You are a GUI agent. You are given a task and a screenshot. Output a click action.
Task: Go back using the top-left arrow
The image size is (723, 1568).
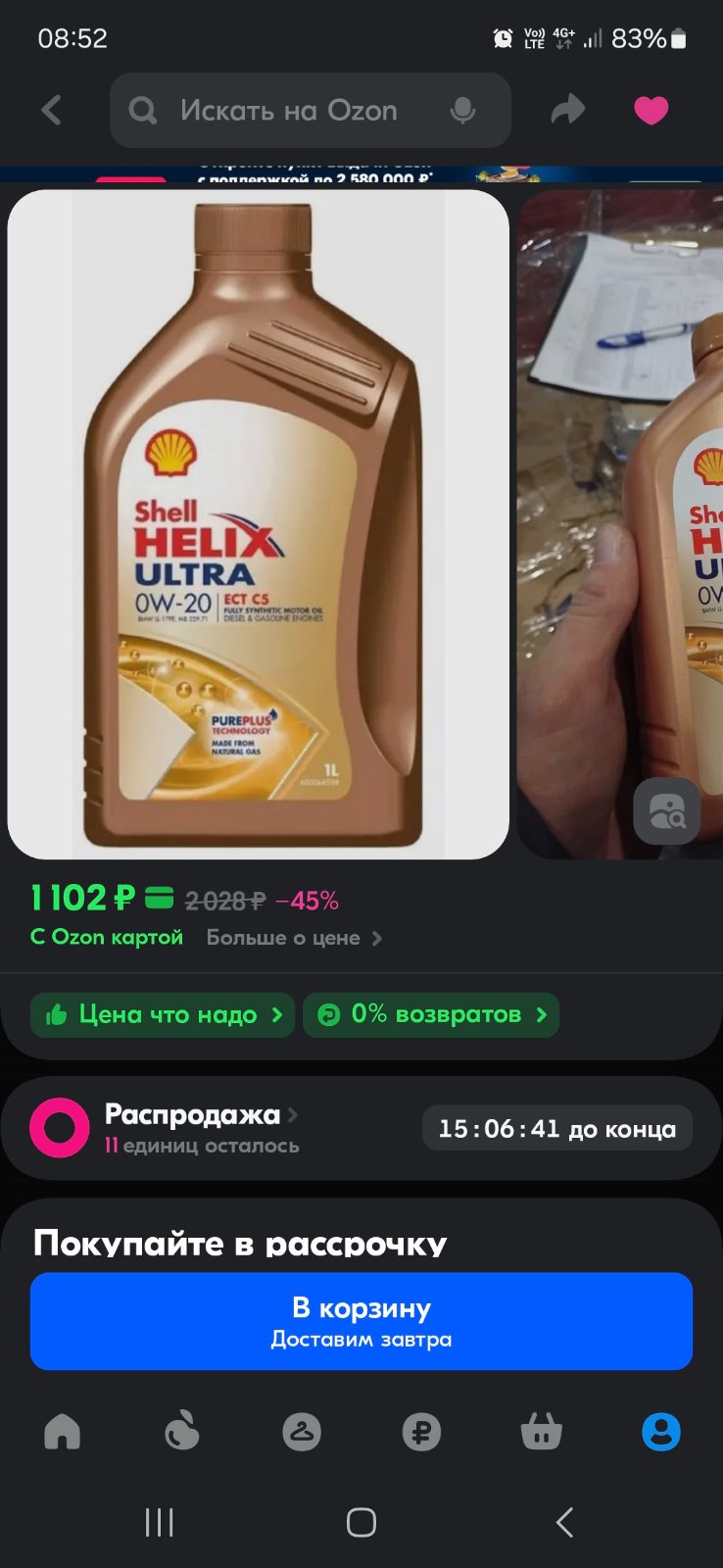52,110
